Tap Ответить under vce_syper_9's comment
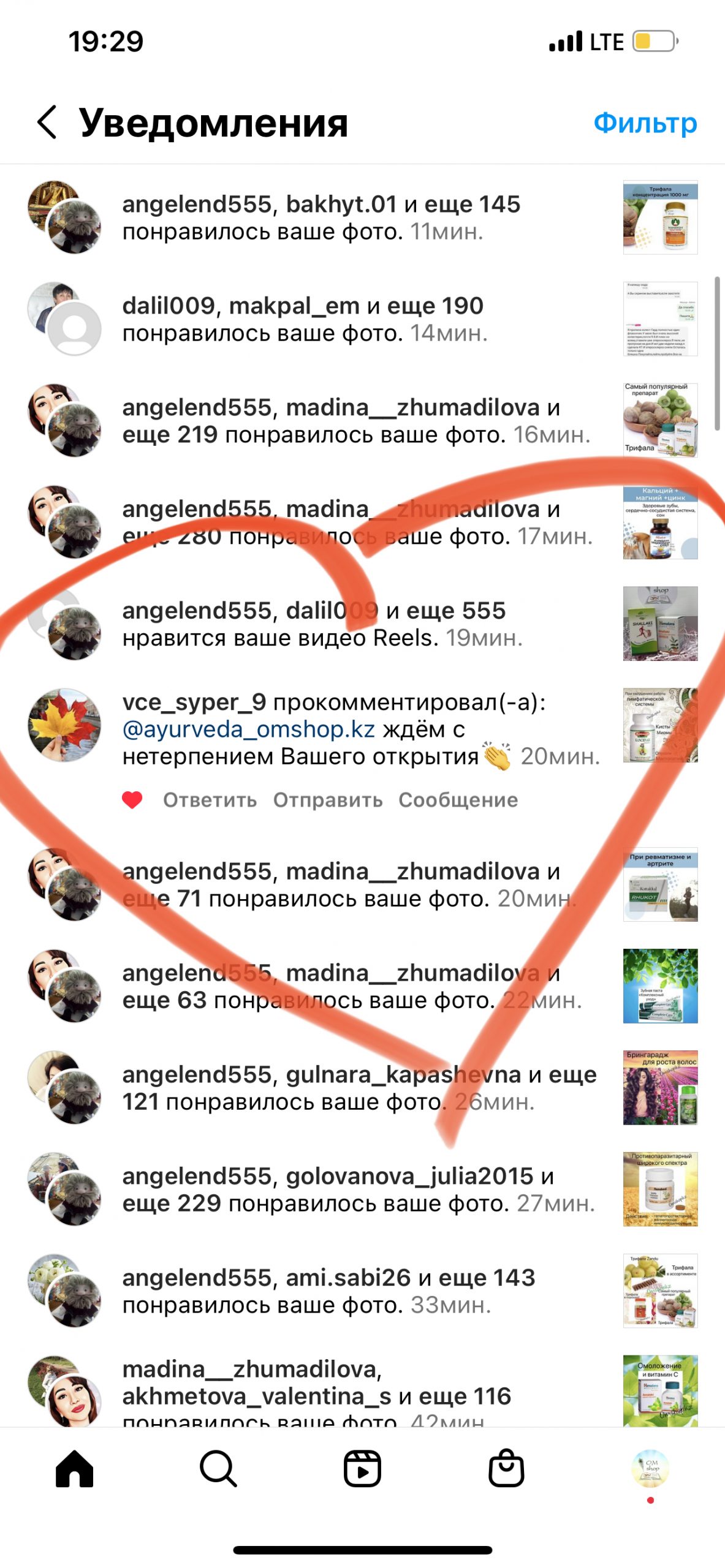This screenshot has height=1568, width=725. (x=210, y=800)
